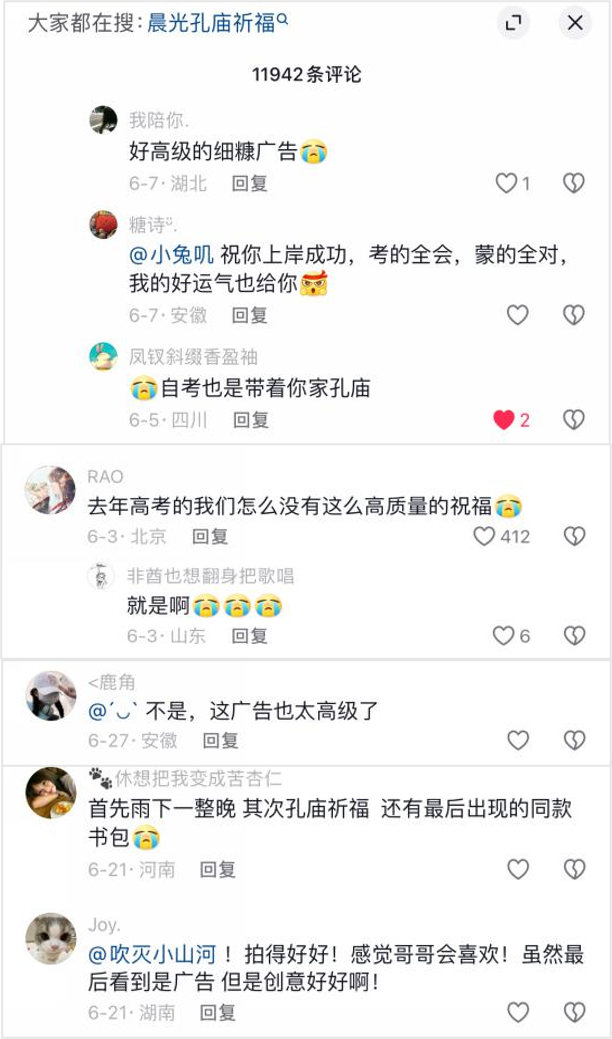Image resolution: width=612 pixels, height=1039 pixels.
Task: Like <鹿角's comment
Action: [x=517, y=740]
